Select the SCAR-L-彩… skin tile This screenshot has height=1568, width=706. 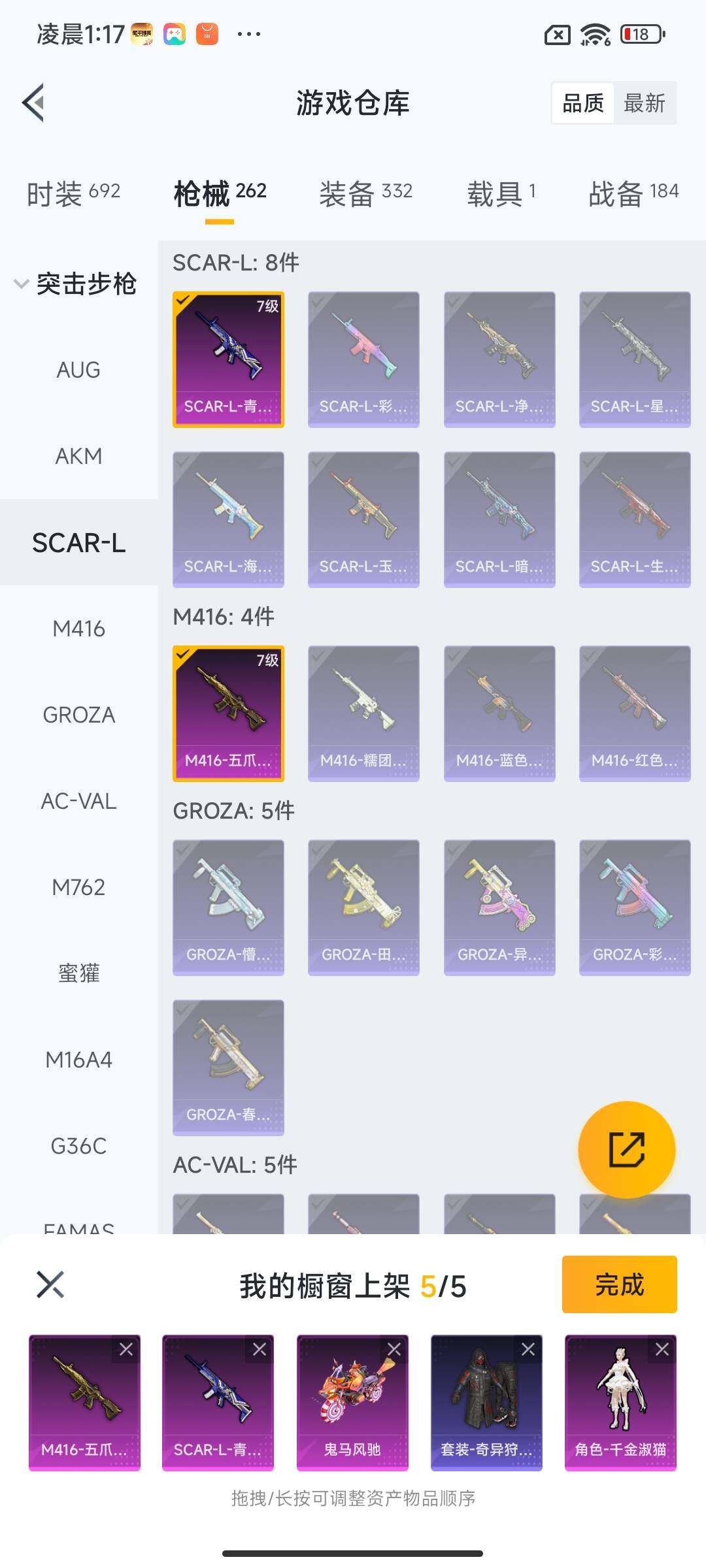[363, 359]
